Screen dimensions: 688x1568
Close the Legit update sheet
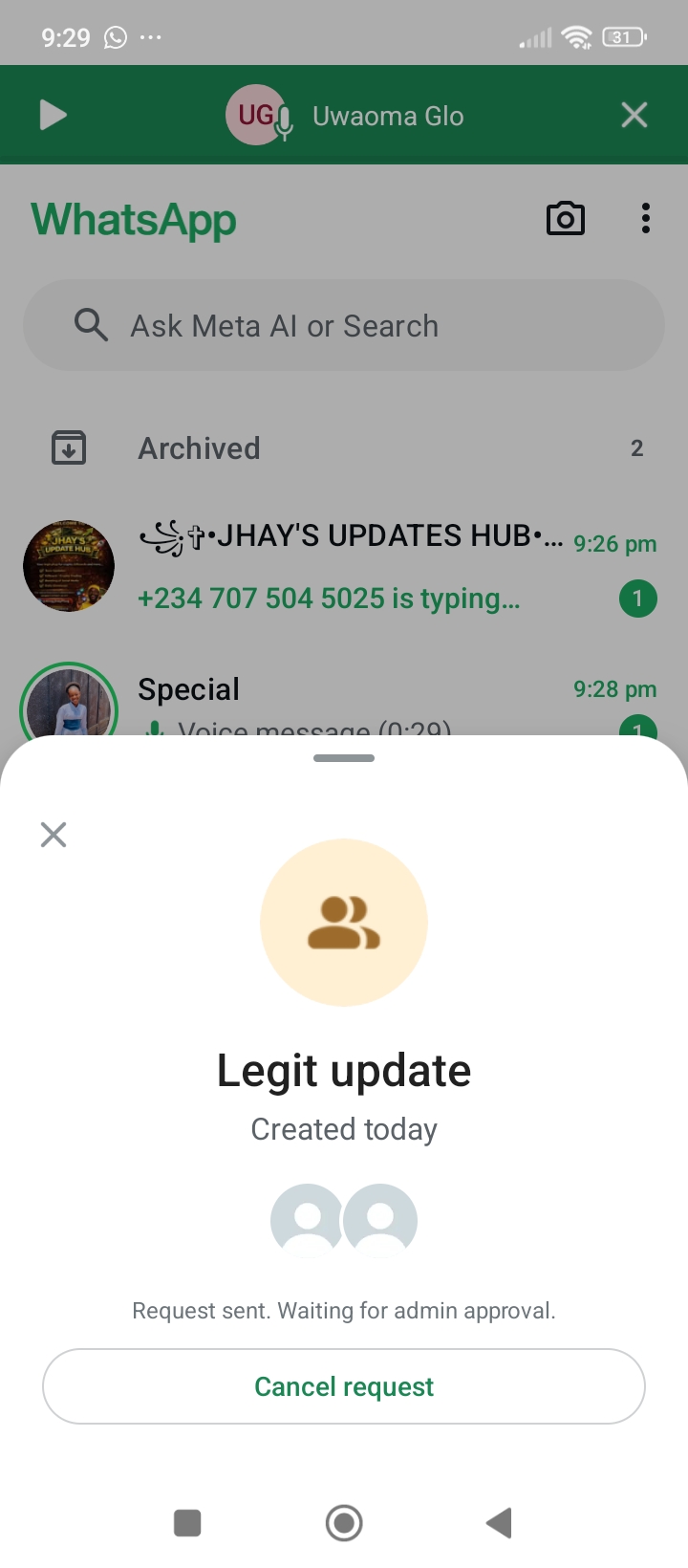click(54, 835)
